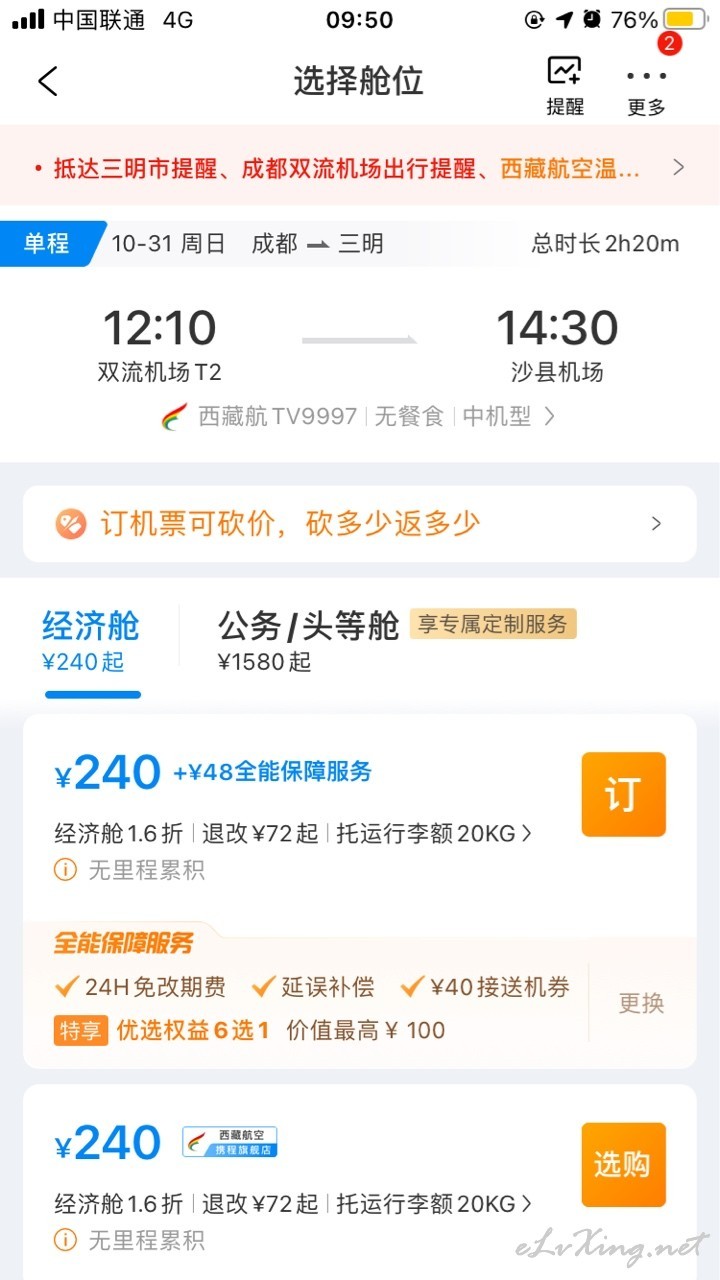Image resolution: width=720 pixels, height=1280 pixels.
Task: Open baggage details of the +¥48 fare
Action: click(434, 833)
